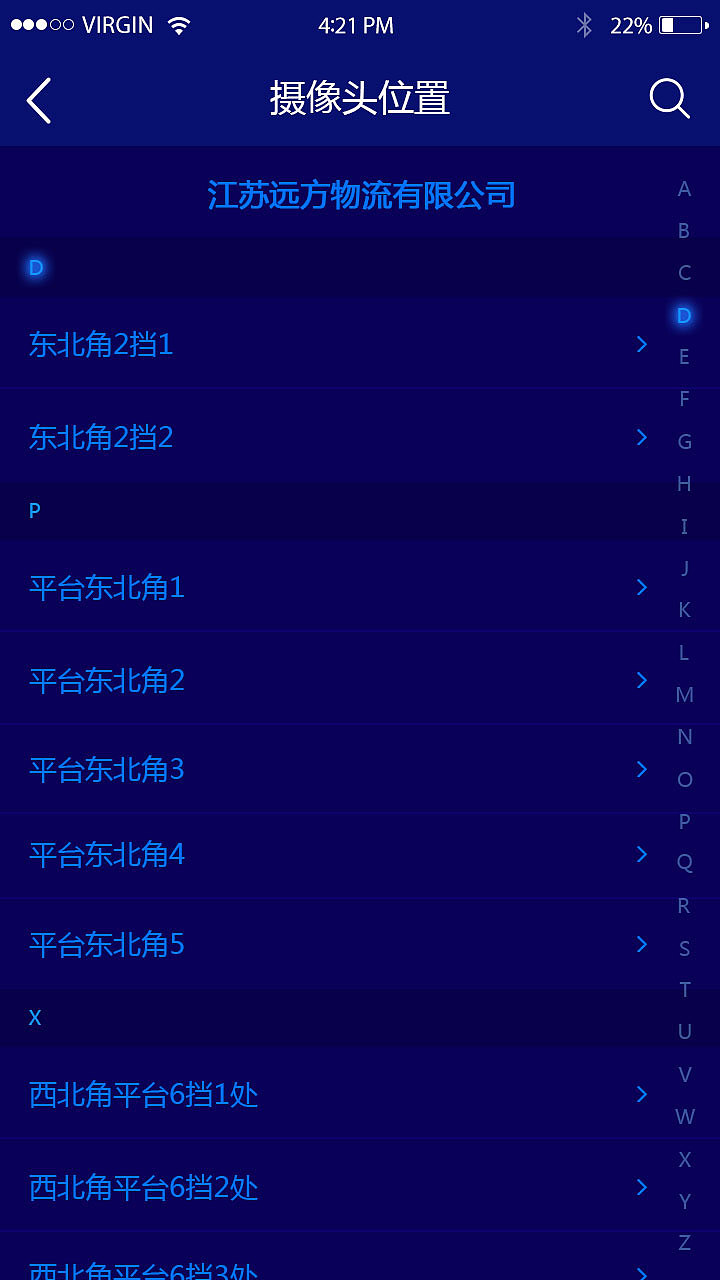Expand the 西北角平台6挡1处 entry
This screenshot has height=1280, width=720.
coord(641,1094)
